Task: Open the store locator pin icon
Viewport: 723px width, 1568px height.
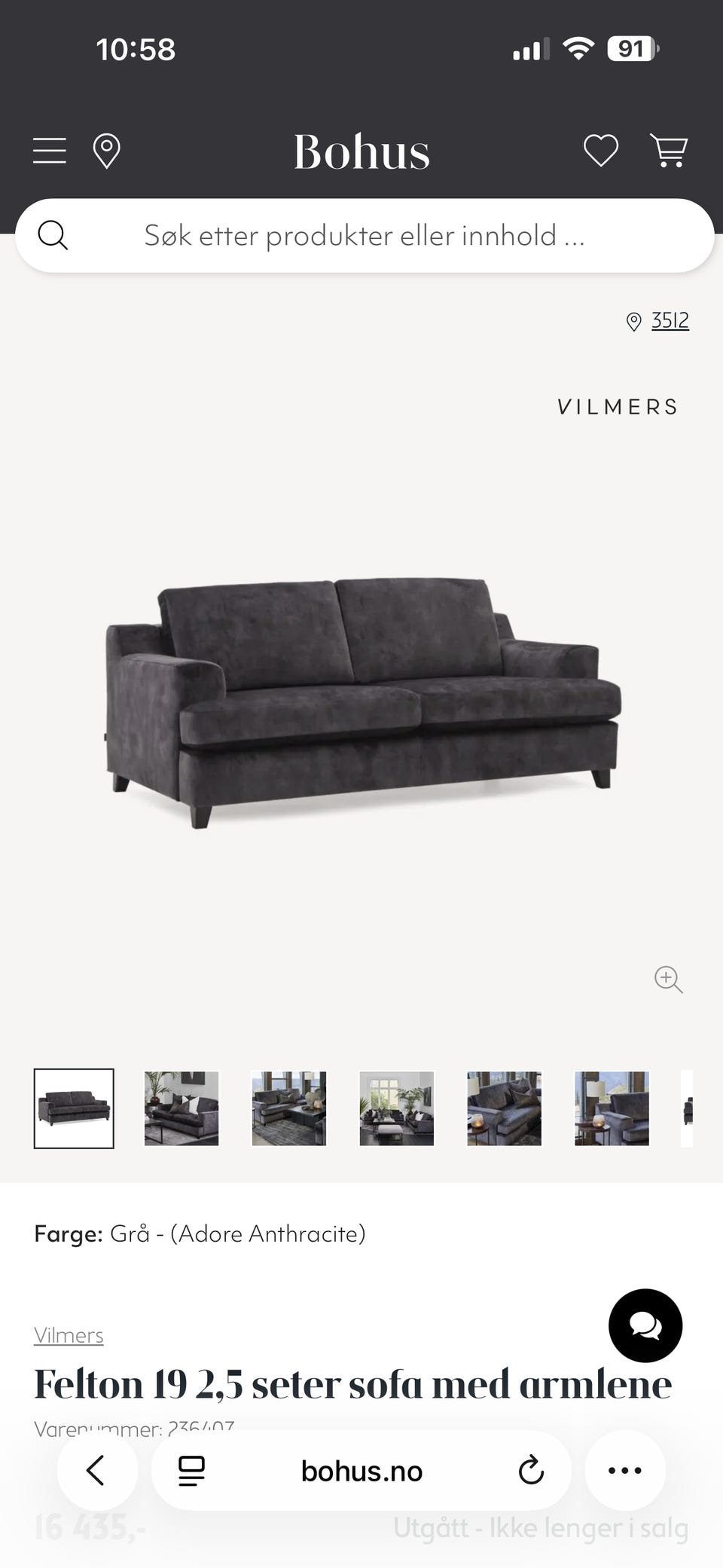Action: 106,151
